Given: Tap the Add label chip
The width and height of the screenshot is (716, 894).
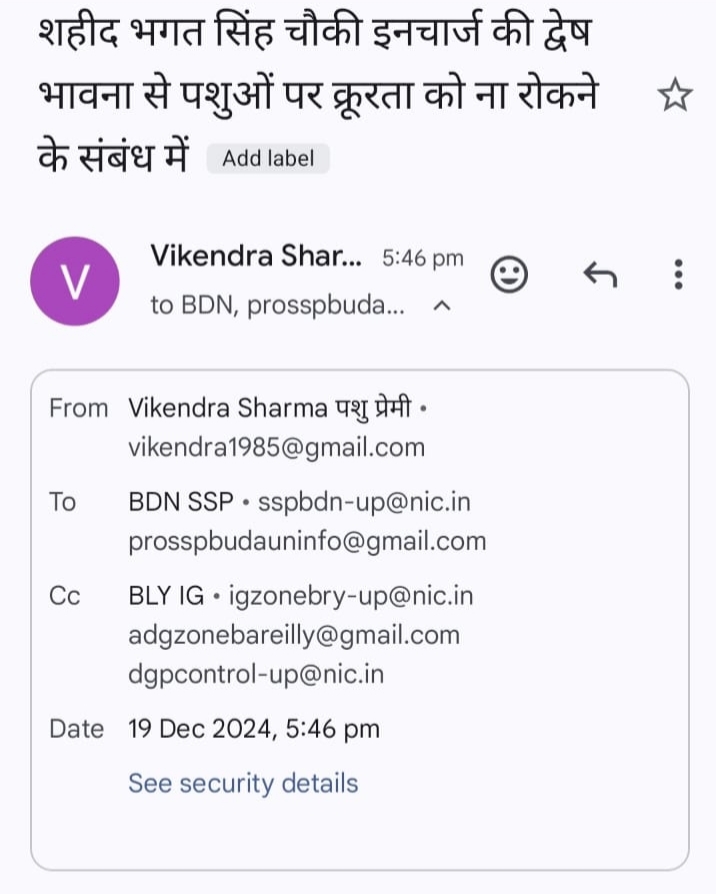Looking at the screenshot, I should [x=268, y=158].
